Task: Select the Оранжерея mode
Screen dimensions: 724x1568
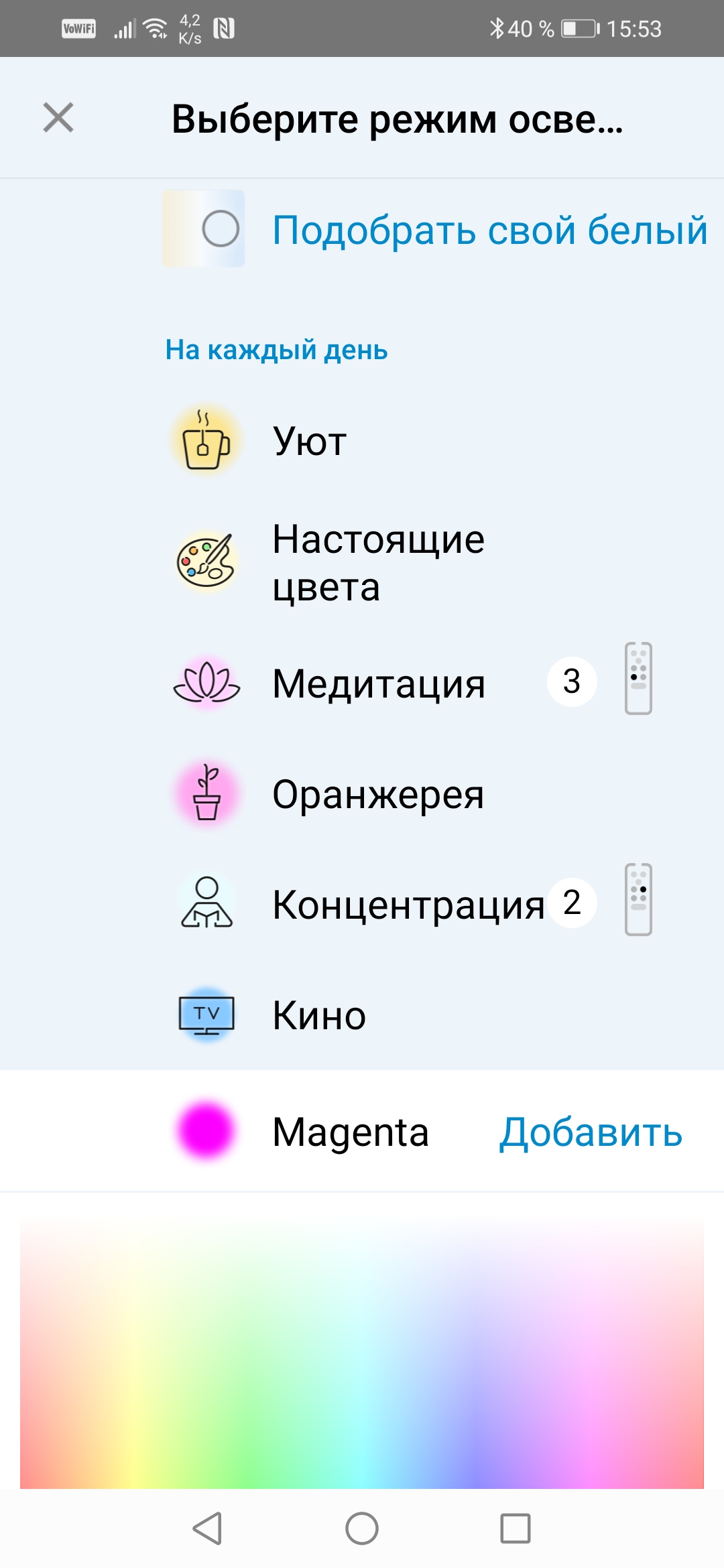Action: [x=377, y=795]
